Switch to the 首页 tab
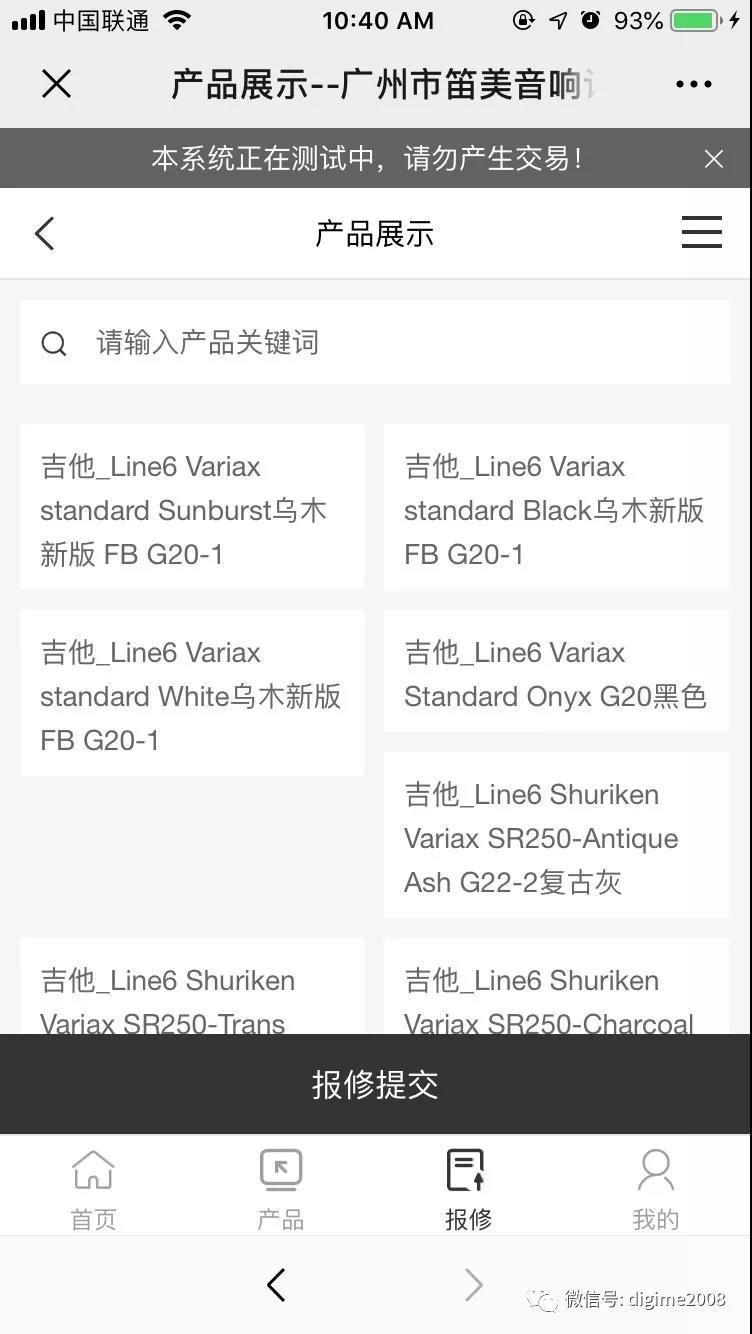 pos(93,1189)
